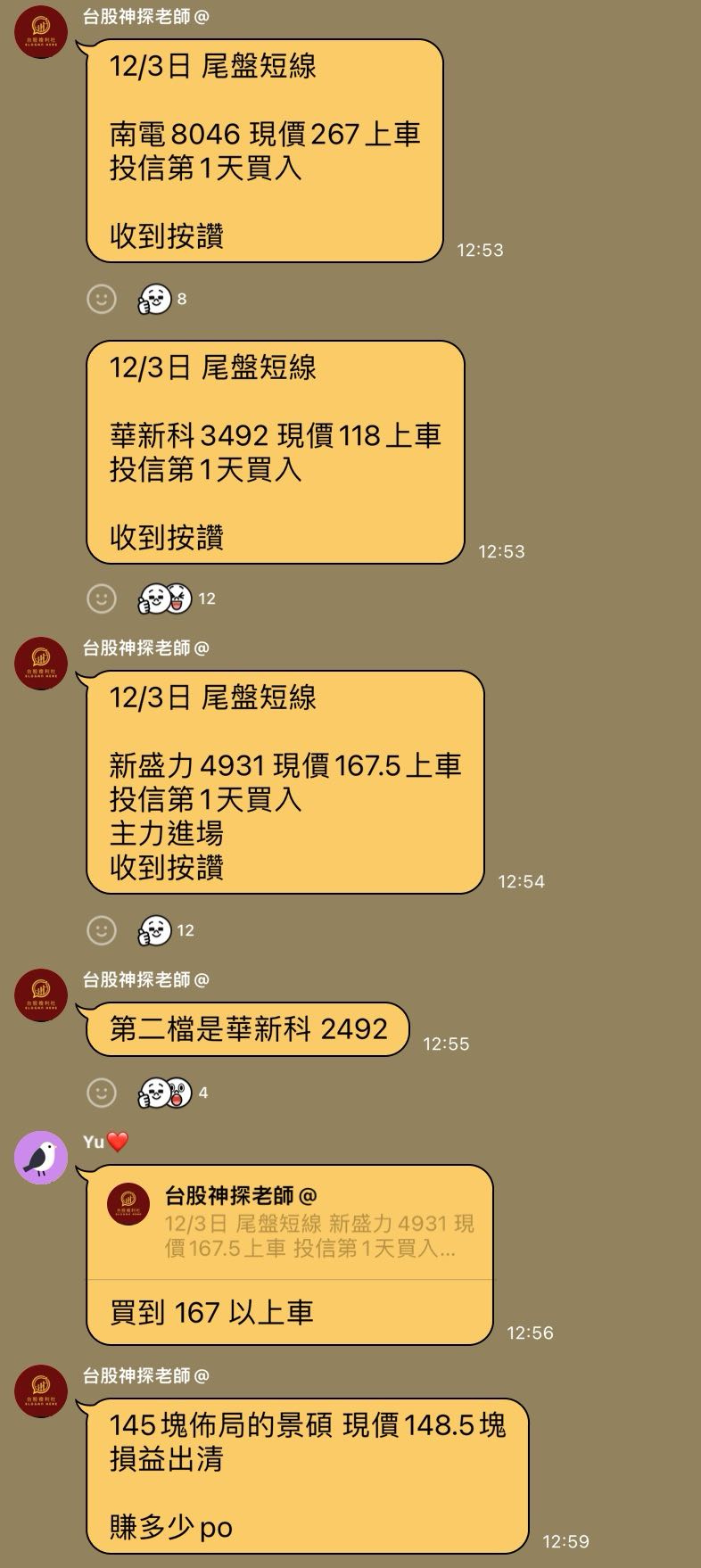Open Yu's profile avatar
Screen dimensions: 701x1568
(41, 1158)
